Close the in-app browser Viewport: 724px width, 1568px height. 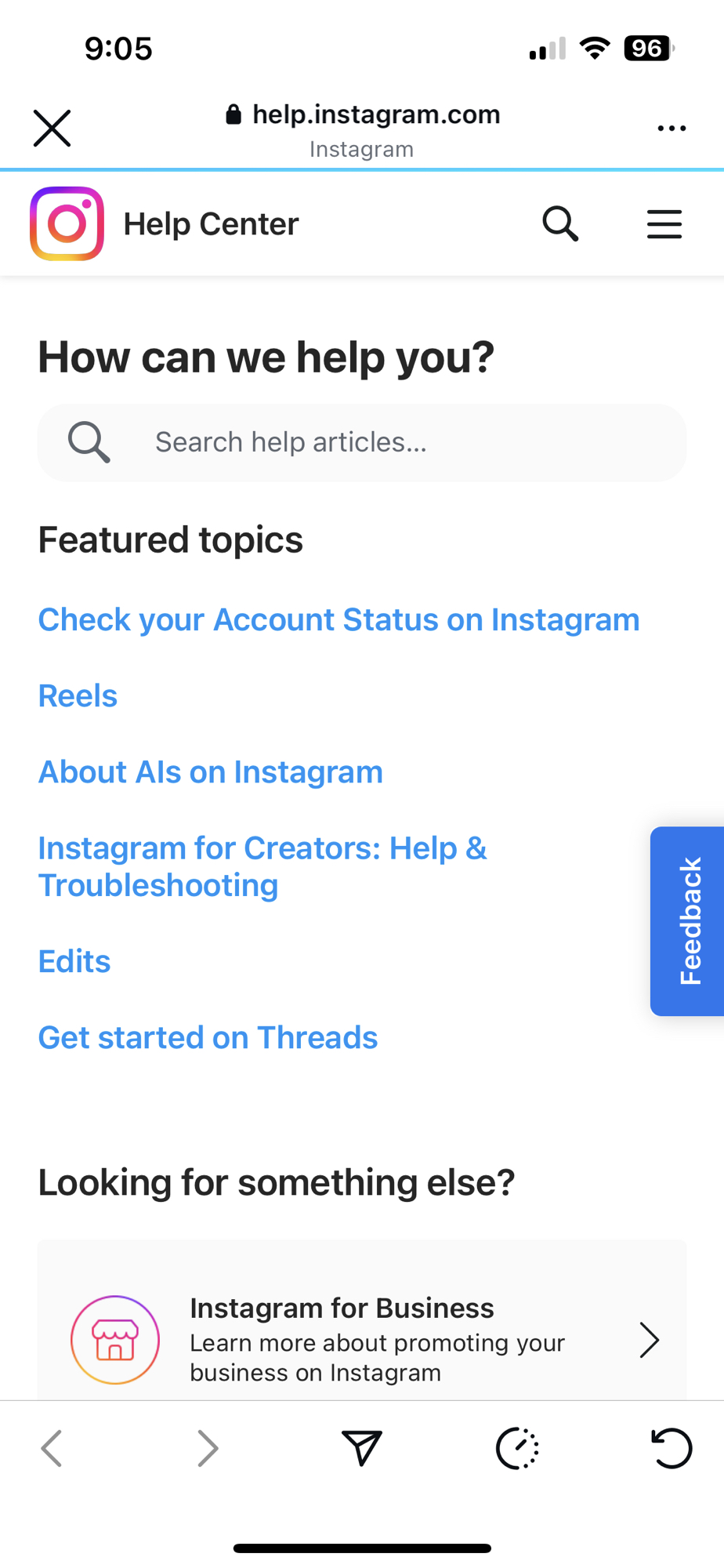coord(52,128)
